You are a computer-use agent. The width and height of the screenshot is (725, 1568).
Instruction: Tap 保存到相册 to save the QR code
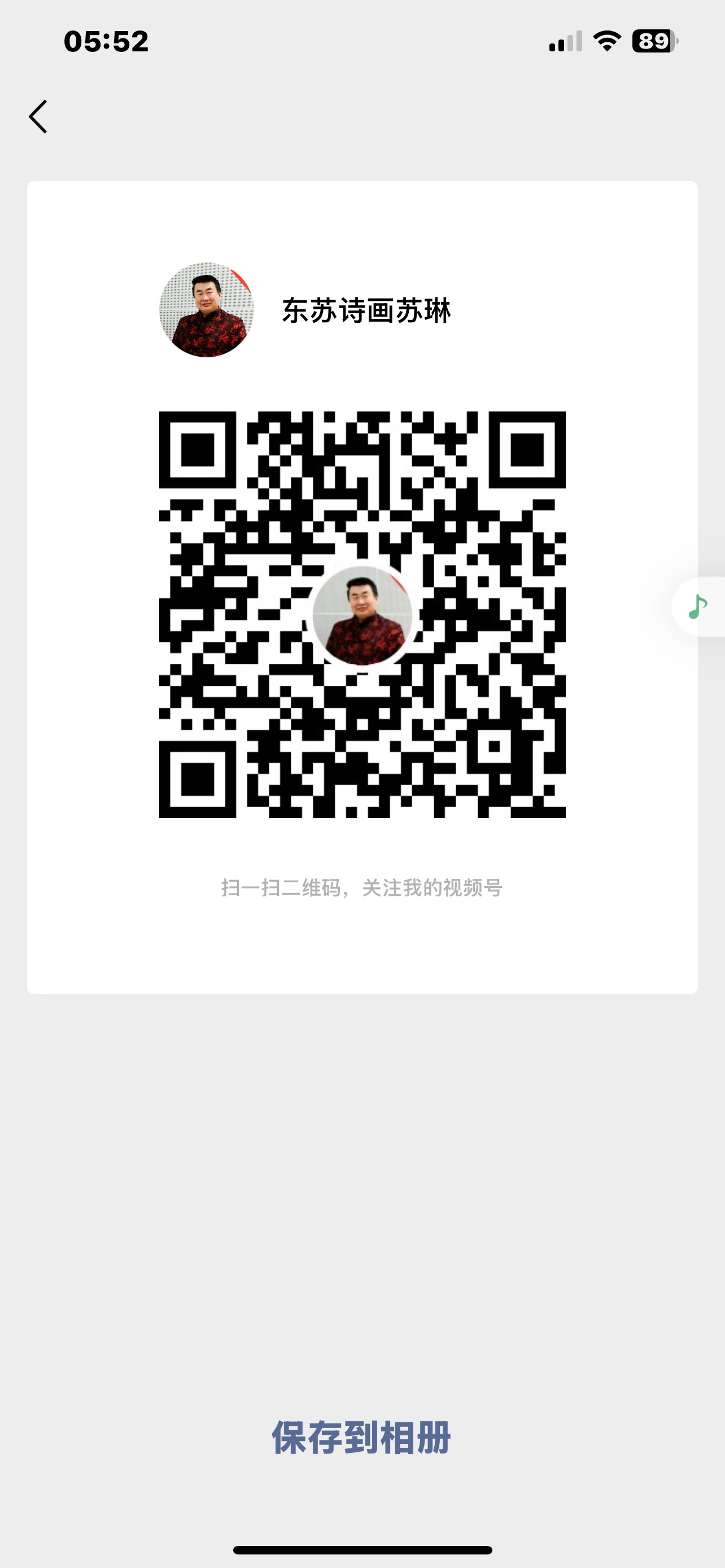coord(361,1438)
